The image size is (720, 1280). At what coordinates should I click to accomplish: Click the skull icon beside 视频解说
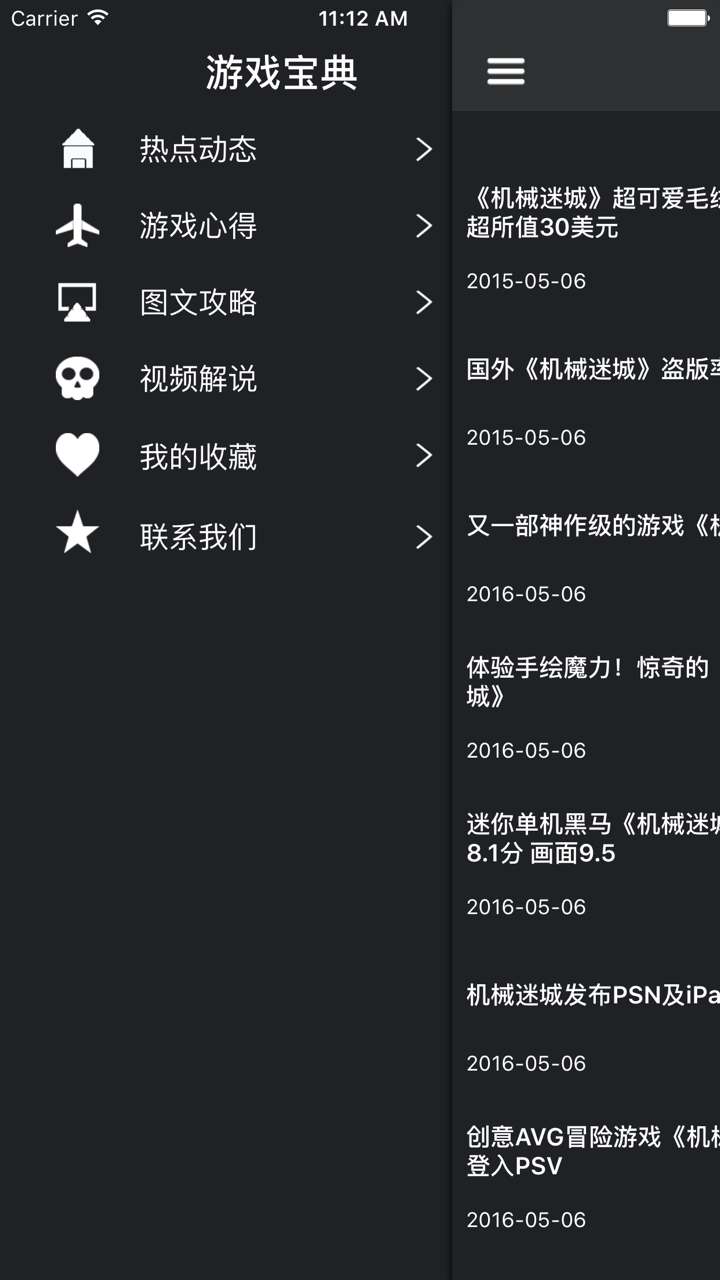coord(77,378)
